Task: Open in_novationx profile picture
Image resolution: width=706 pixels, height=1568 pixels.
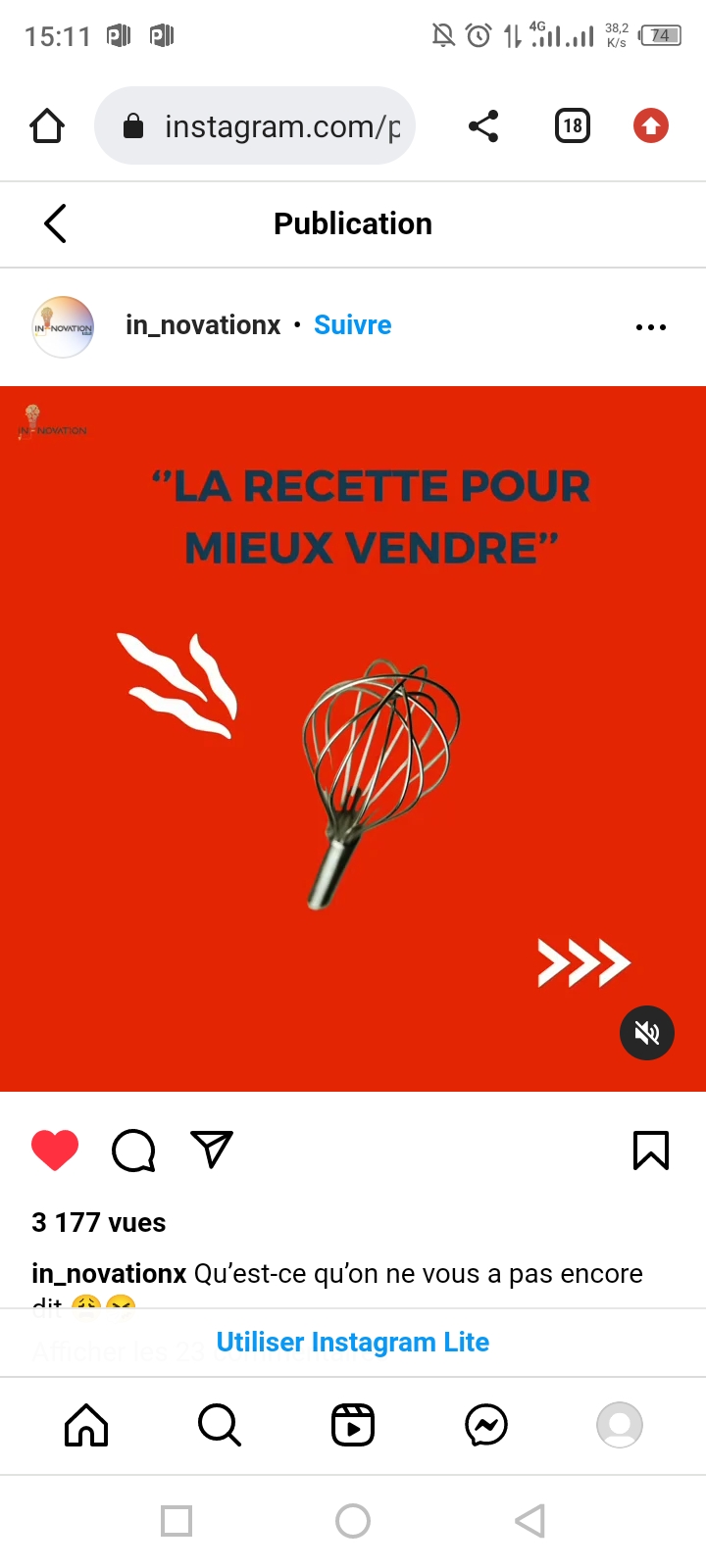Action: click(64, 326)
